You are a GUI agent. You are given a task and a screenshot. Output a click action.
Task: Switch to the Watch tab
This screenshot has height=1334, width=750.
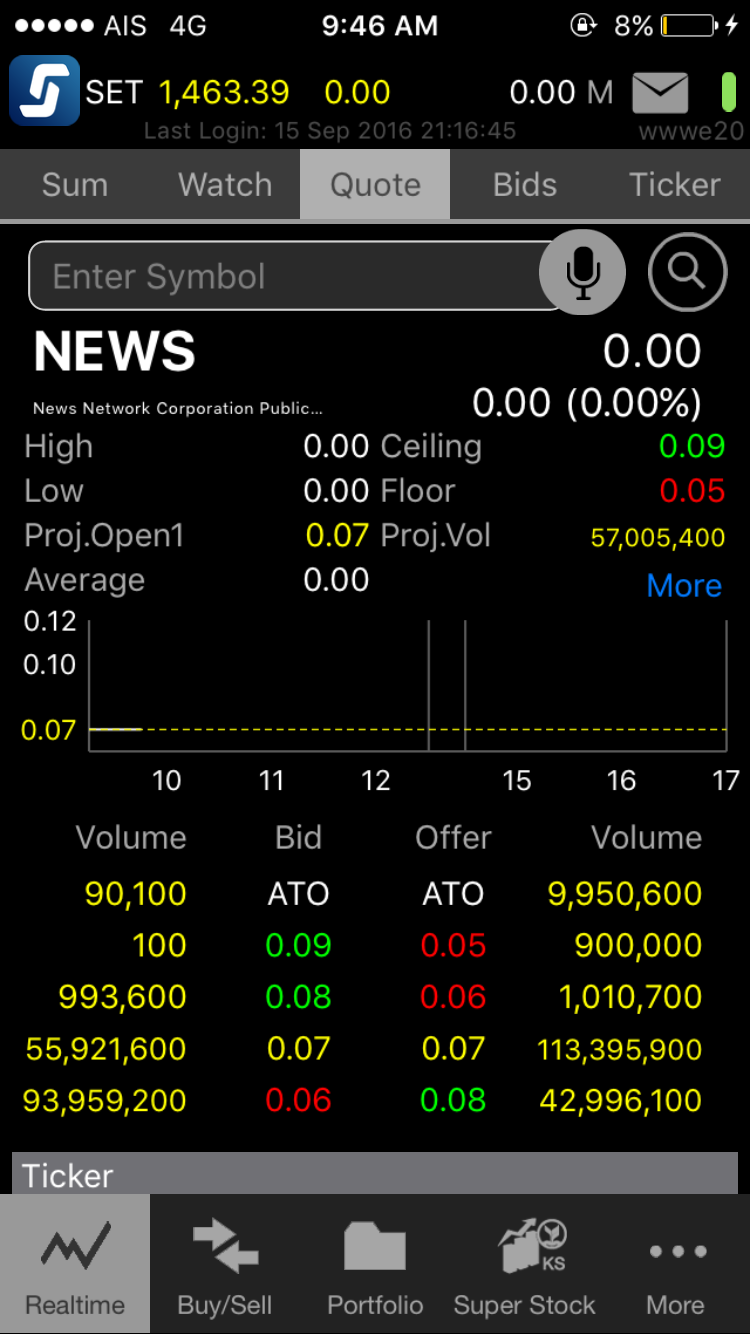click(225, 185)
